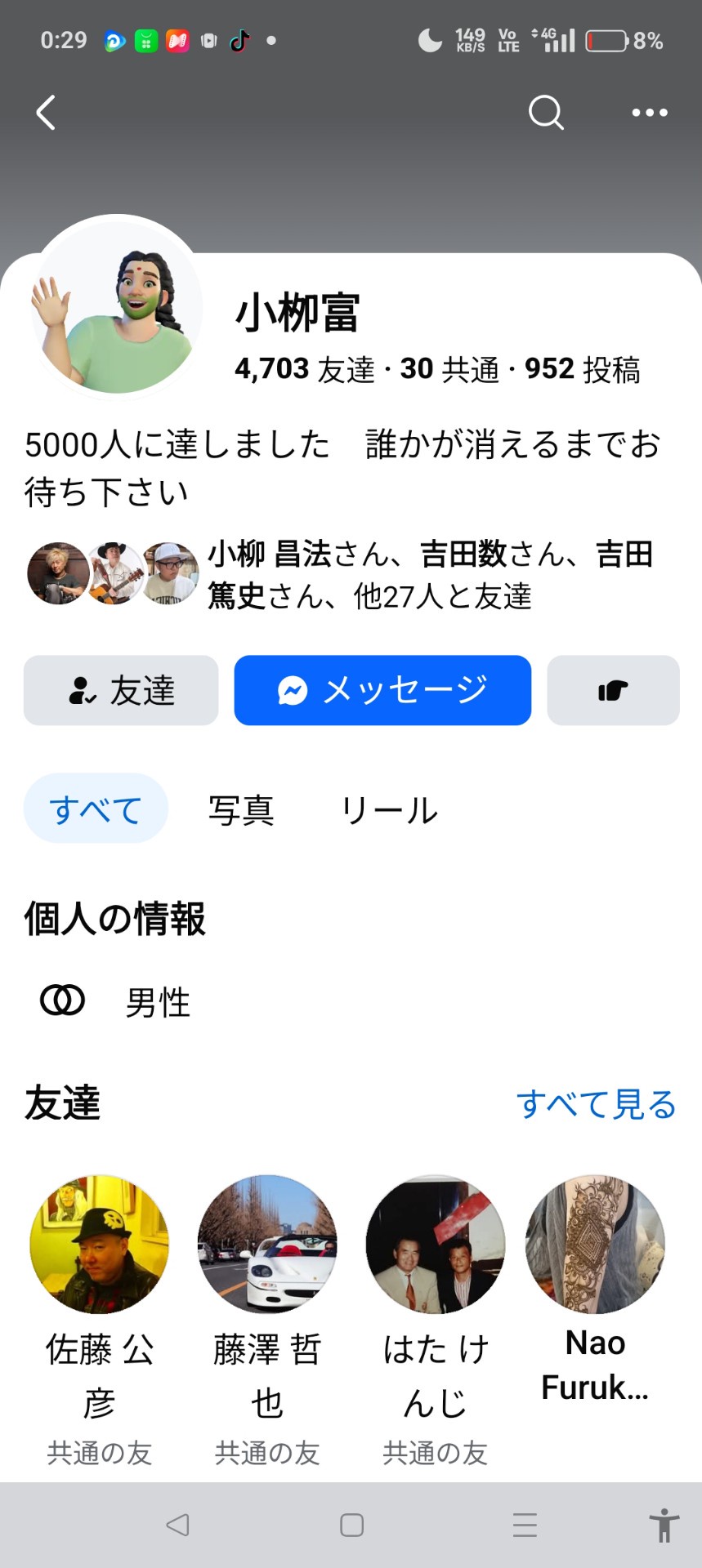This screenshot has height=1568, width=702.
Task: Open すべて見る friends list link
Action: tap(596, 1104)
